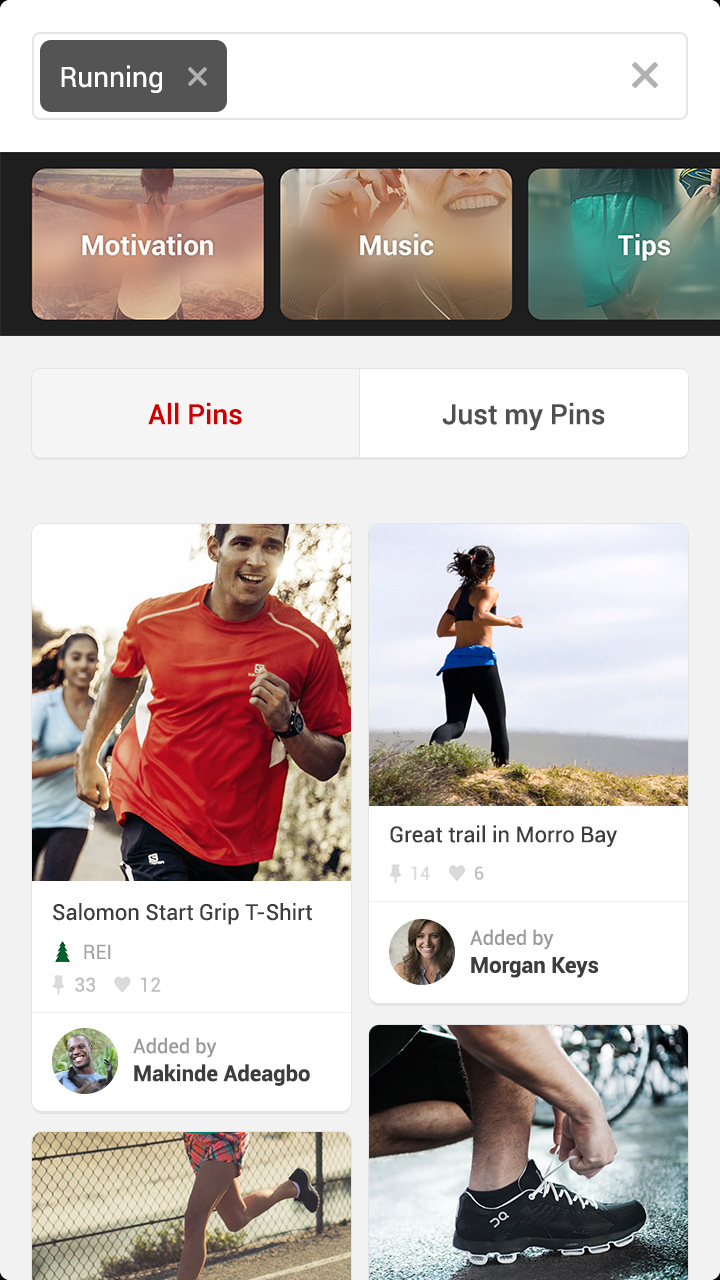
Task: Click the pin count icon on Salomon card
Action: coord(58,985)
